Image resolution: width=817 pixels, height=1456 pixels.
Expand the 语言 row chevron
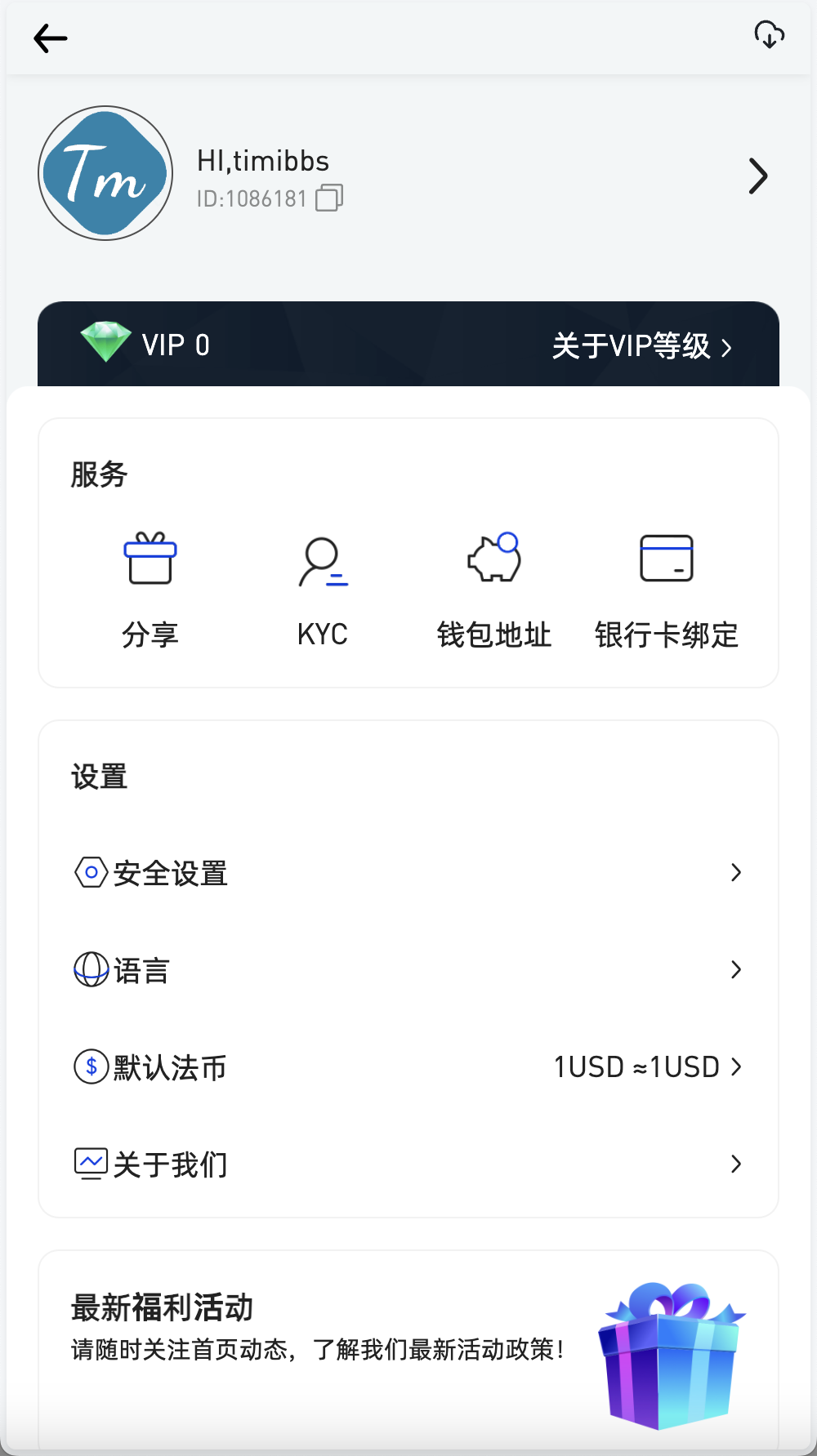tap(736, 970)
